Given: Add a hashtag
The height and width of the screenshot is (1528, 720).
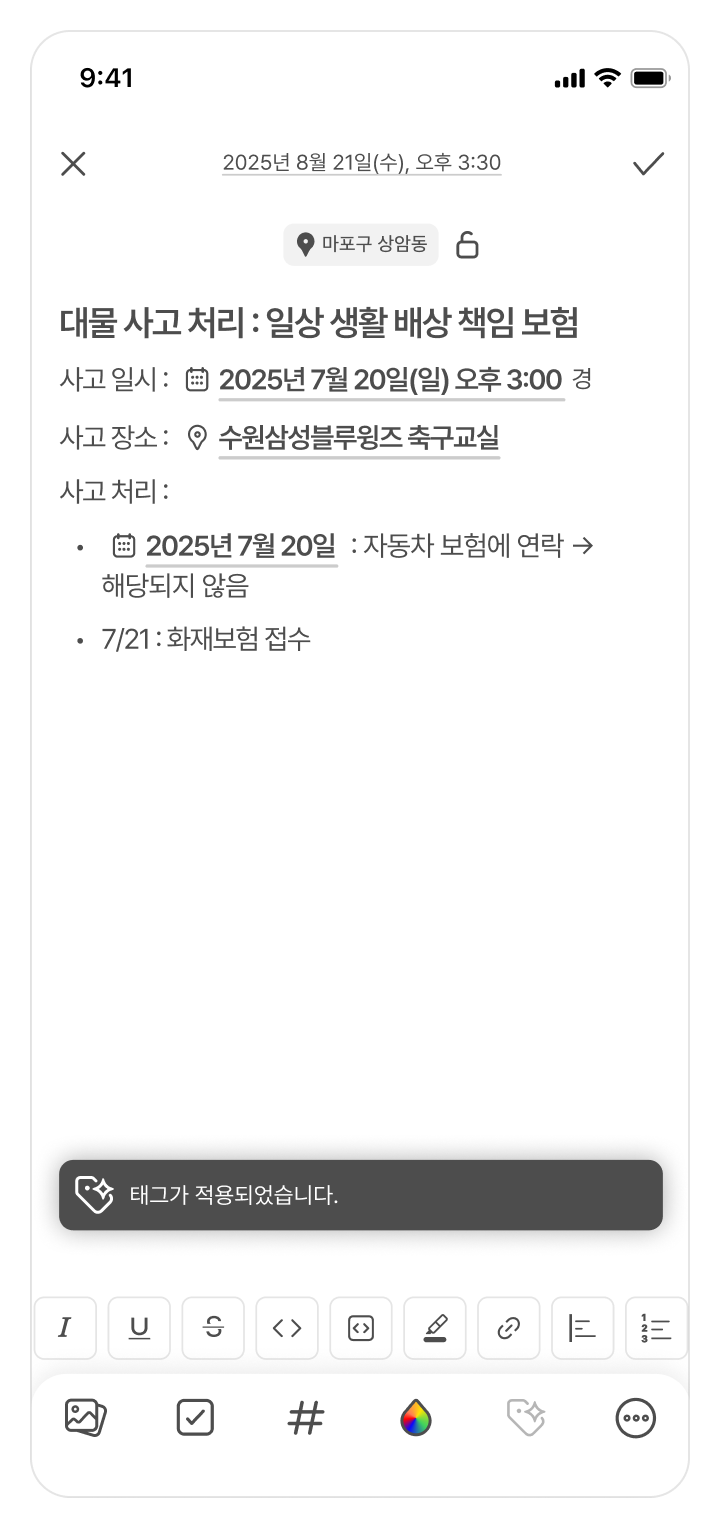Looking at the screenshot, I should coord(305,1418).
